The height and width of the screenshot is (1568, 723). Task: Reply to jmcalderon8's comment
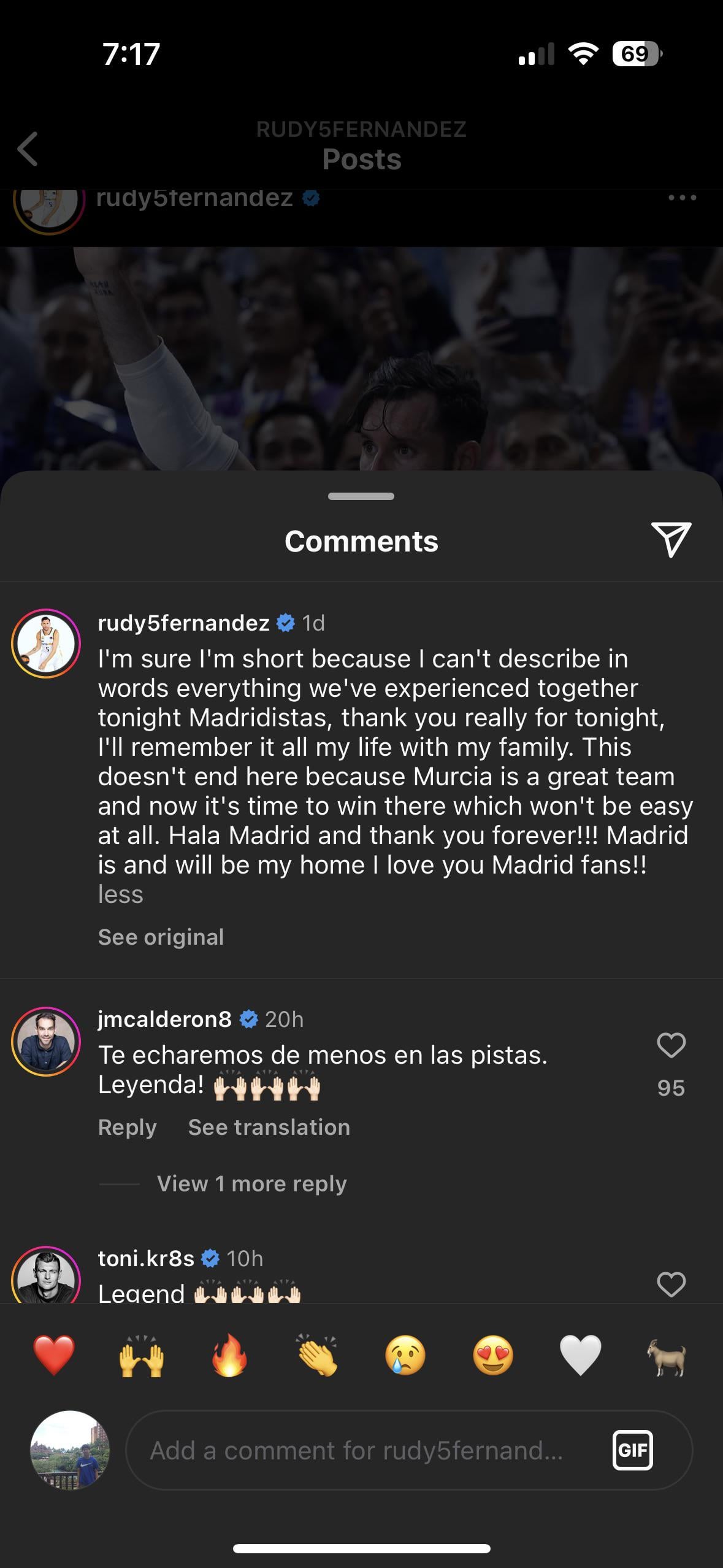(127, 1127)
